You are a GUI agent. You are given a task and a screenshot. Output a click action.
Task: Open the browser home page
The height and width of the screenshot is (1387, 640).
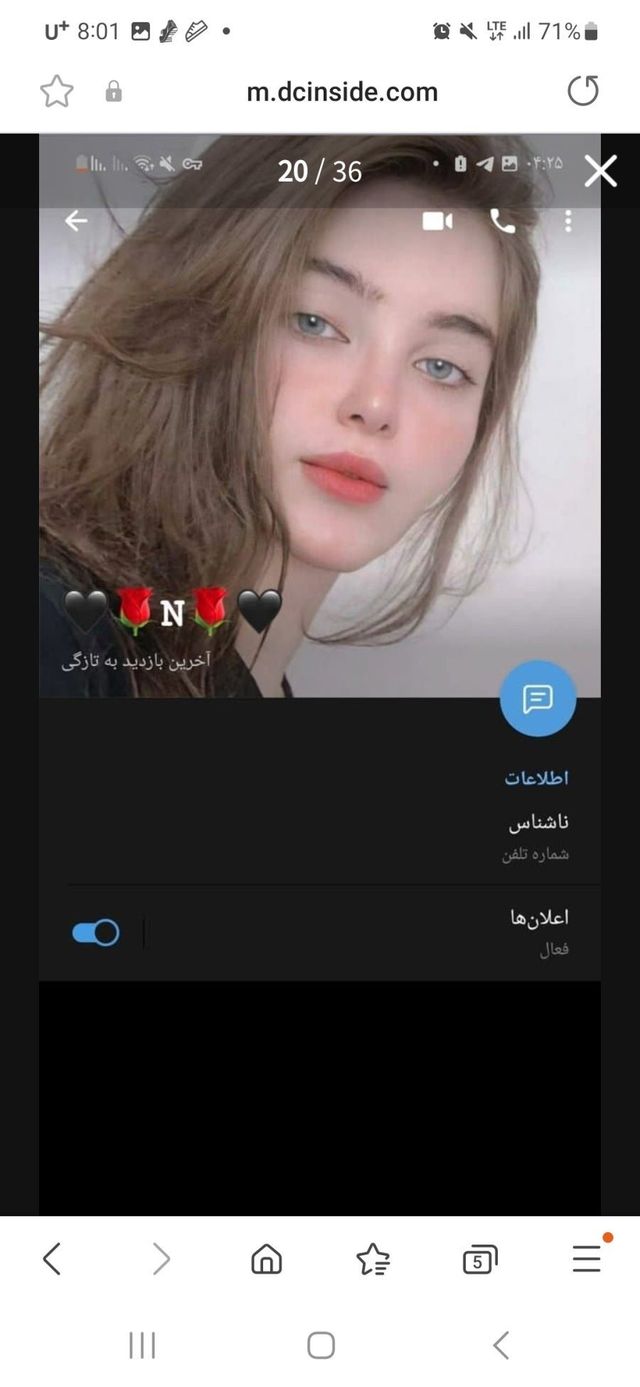266,1260
